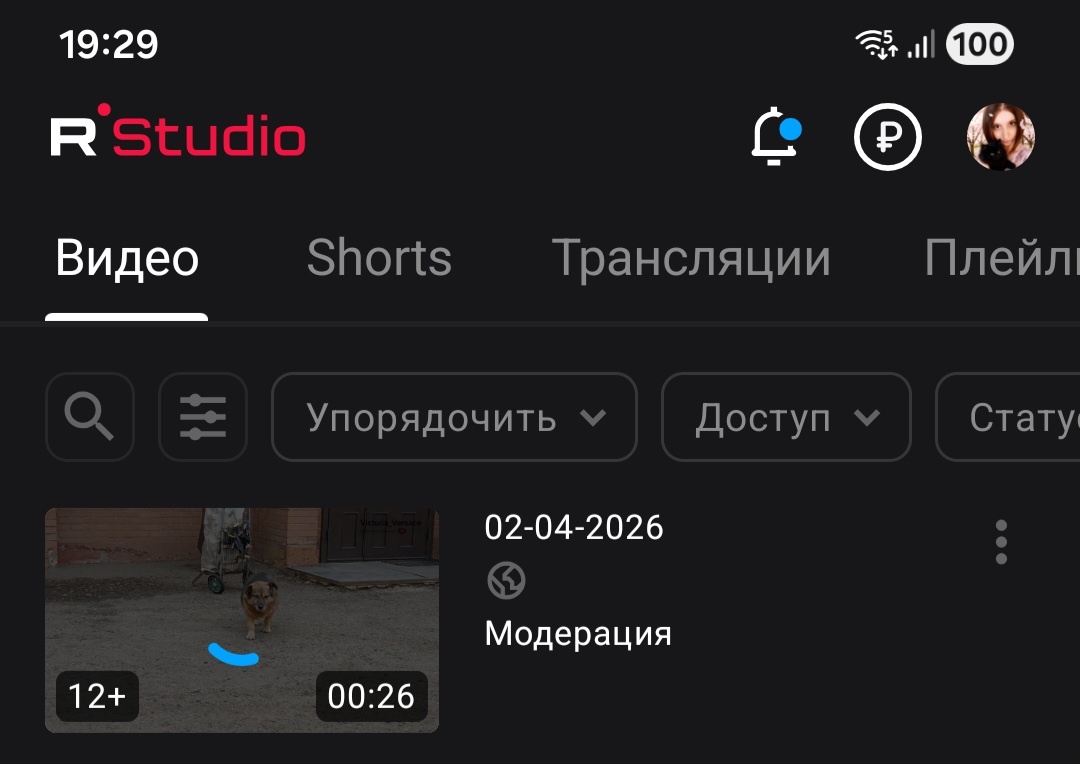Open the ruble monetization icon
Viewport: 1080px width, 764px height.
tap(887, 137)
